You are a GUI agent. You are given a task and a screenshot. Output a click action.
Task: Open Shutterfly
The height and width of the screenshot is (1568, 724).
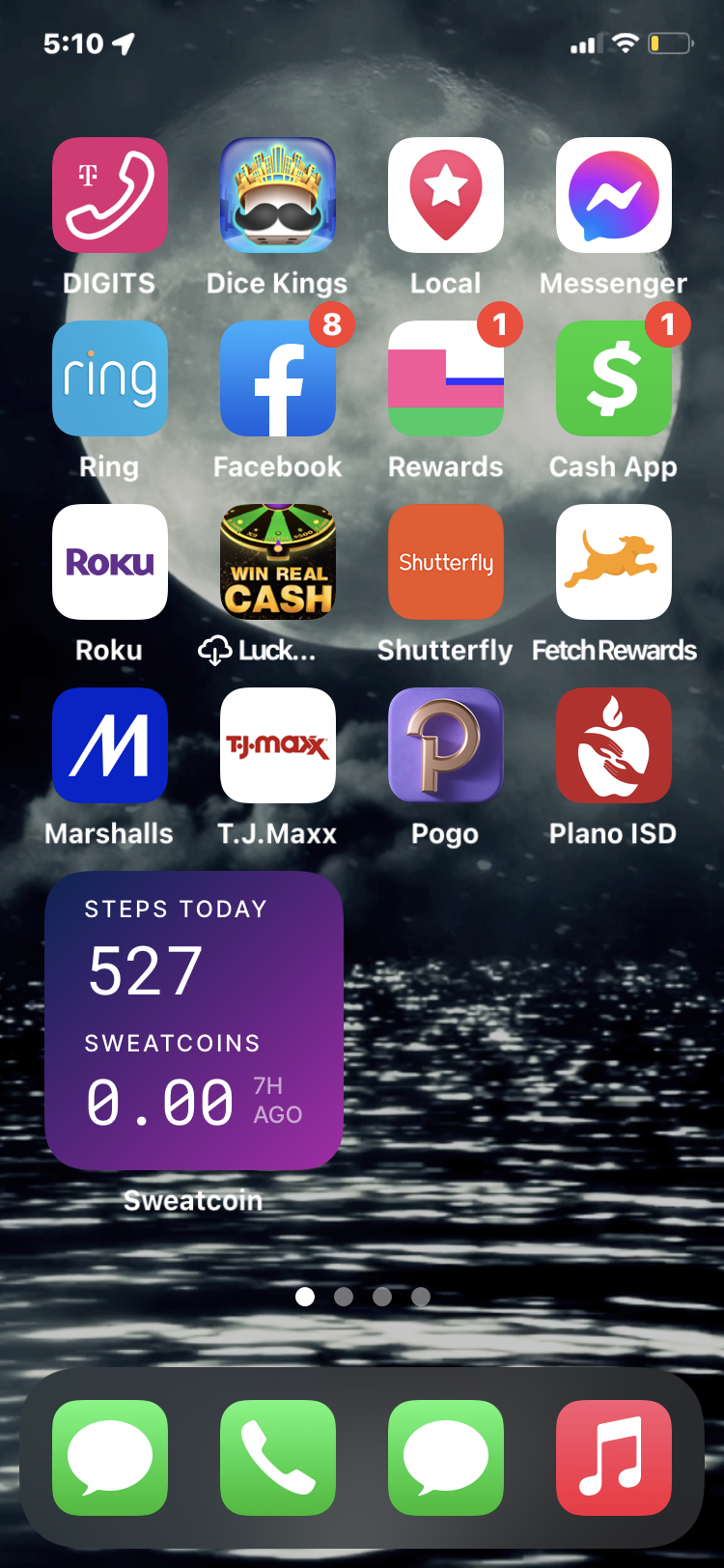coord(446,562)
